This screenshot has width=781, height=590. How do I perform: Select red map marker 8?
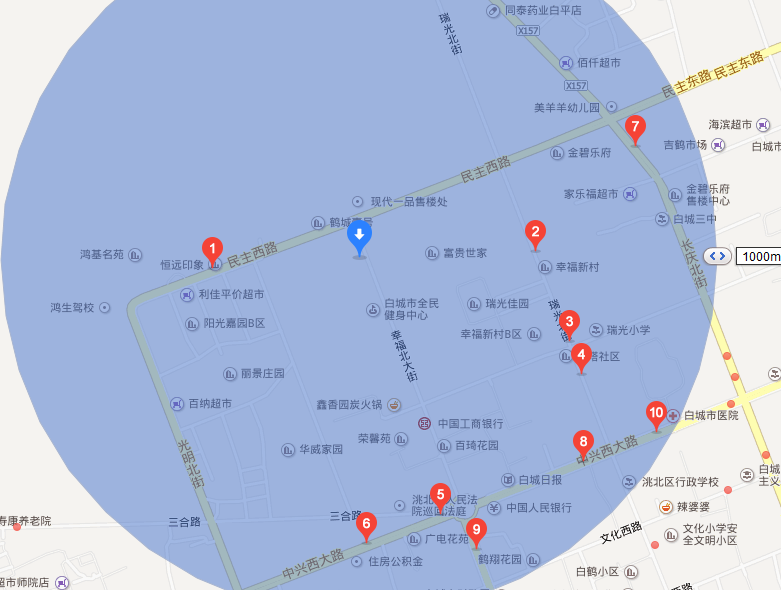coord(583,442)
